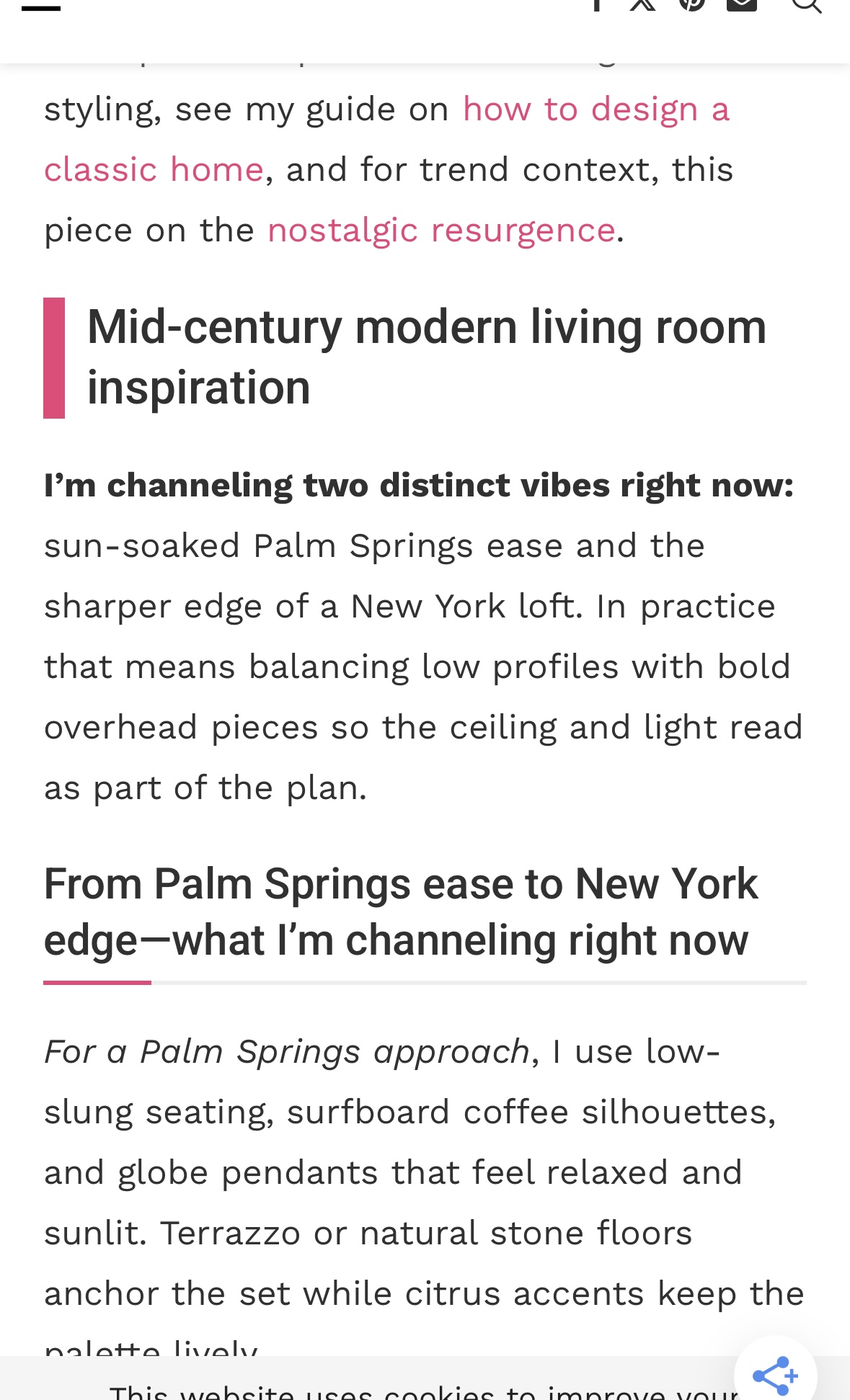Open the site search
Viewport: 850px width, 1400px height.
[806, 4]
